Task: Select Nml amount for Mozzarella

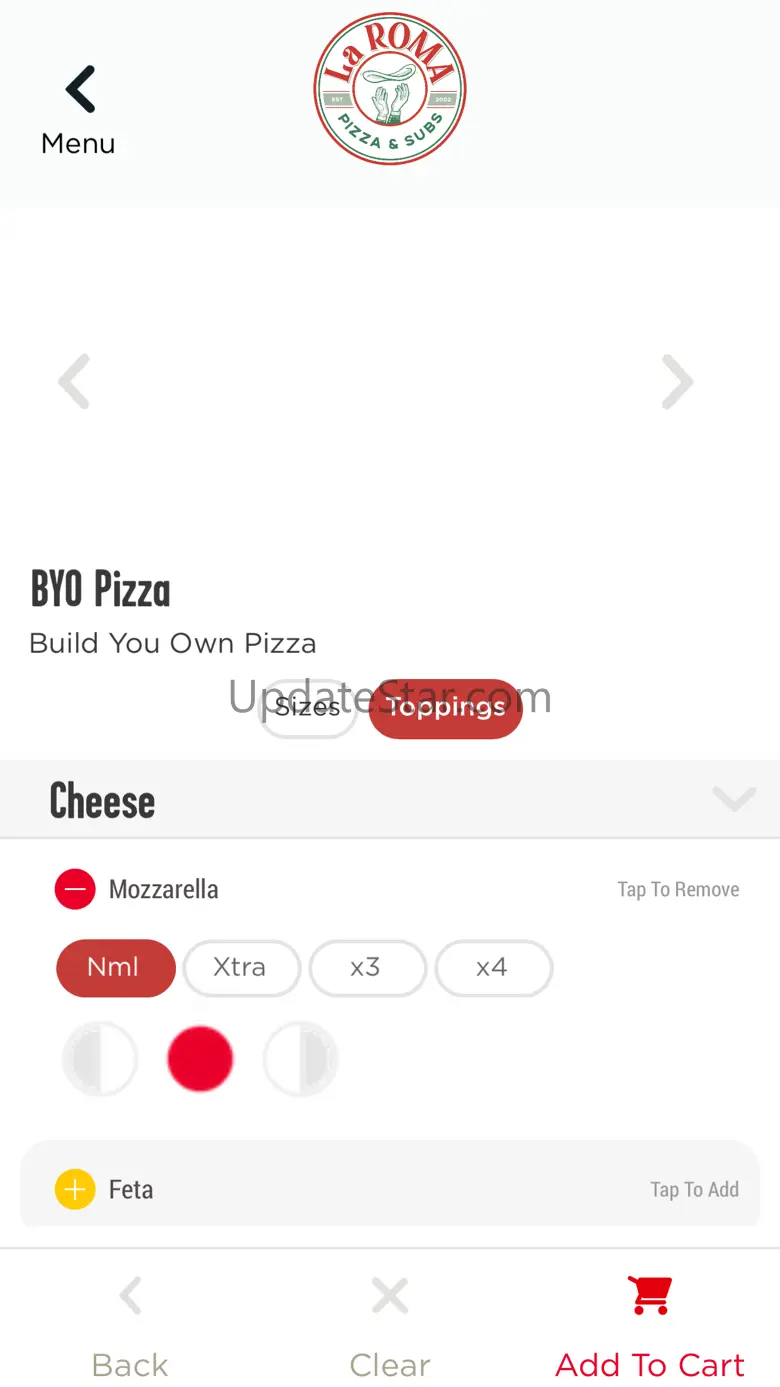Action: [x=116, y=968]
